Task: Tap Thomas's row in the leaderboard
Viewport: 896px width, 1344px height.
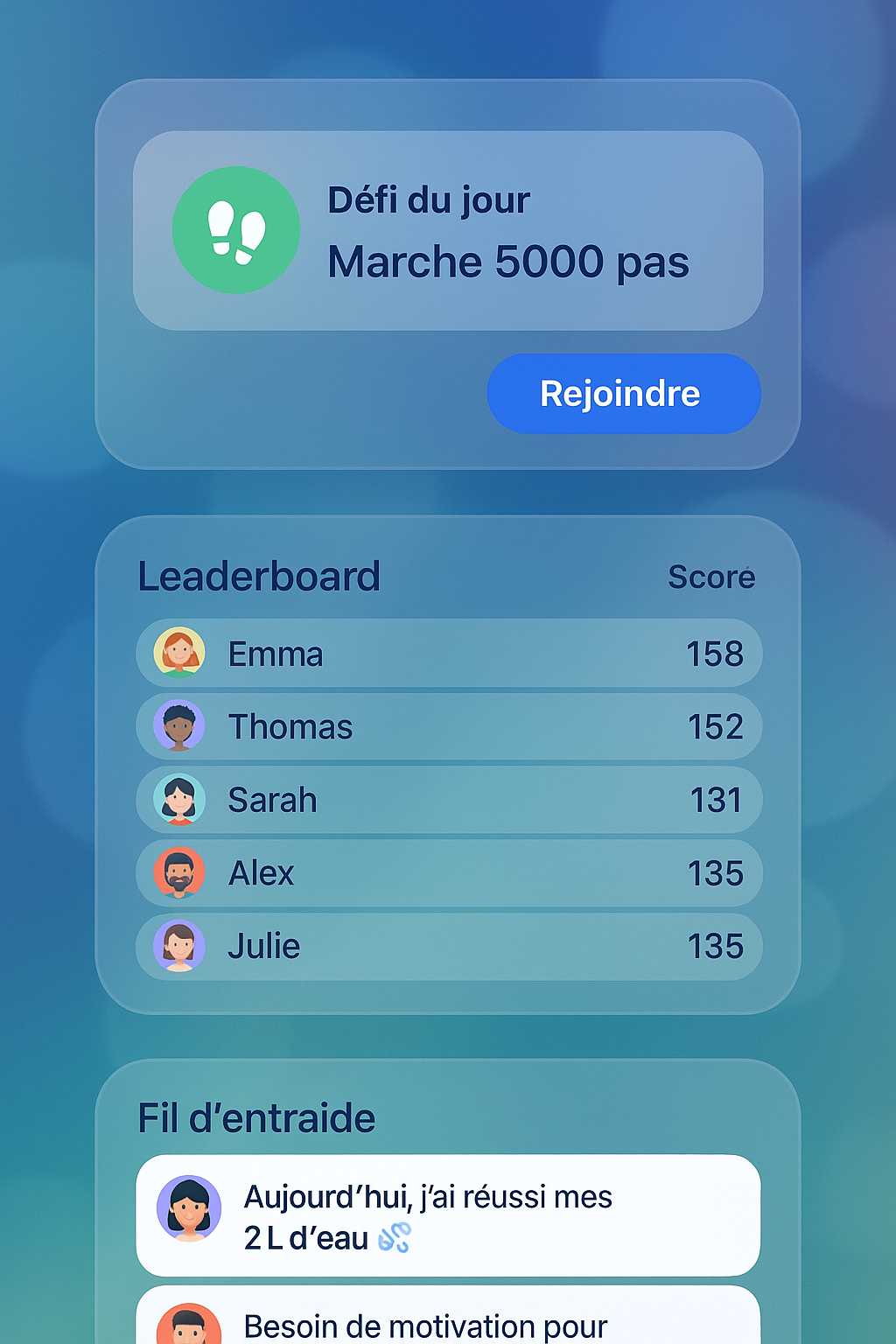Action: [x=448, y=726]
